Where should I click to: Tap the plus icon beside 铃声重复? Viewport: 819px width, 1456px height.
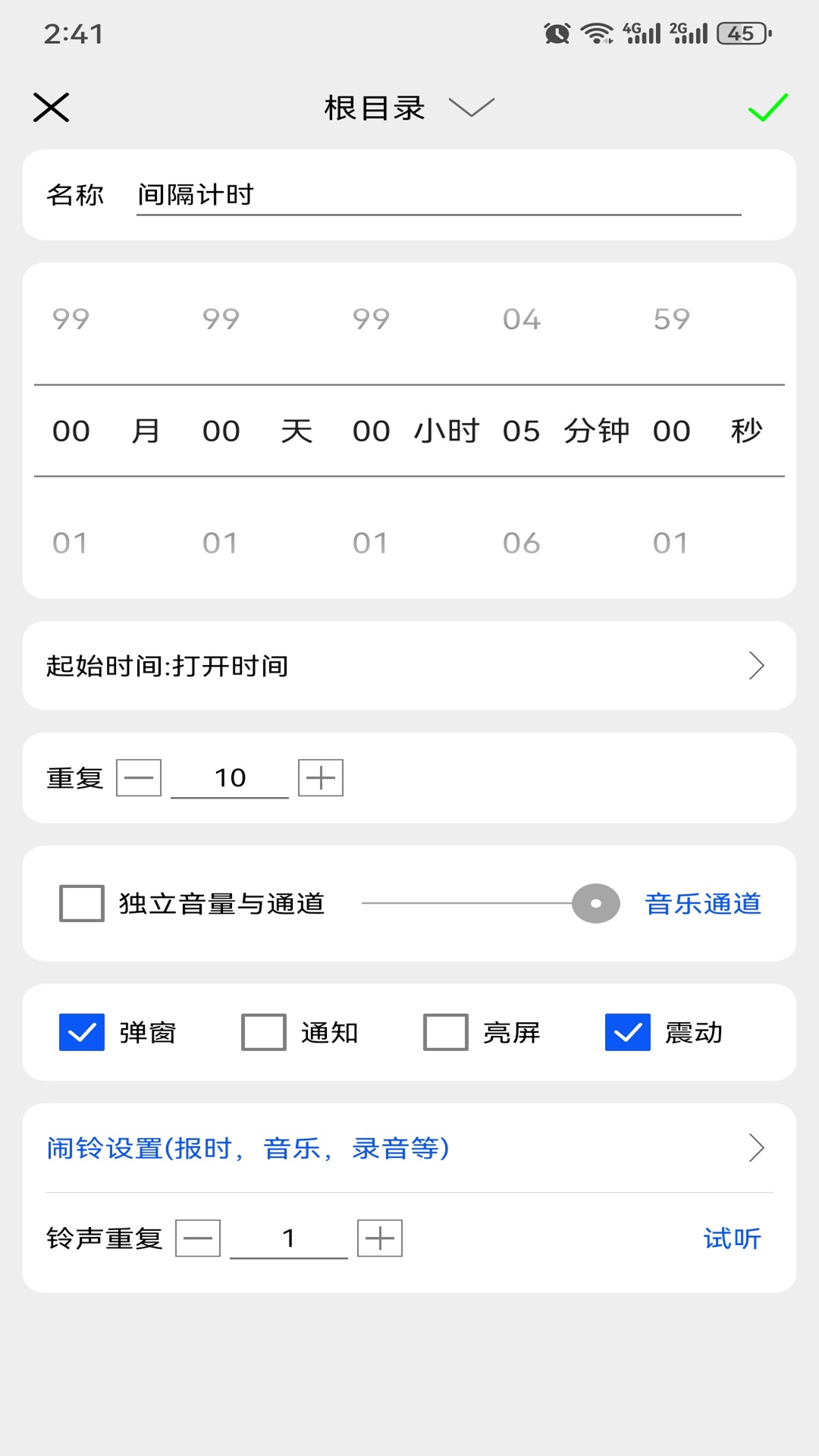(x=379, y=1238)
